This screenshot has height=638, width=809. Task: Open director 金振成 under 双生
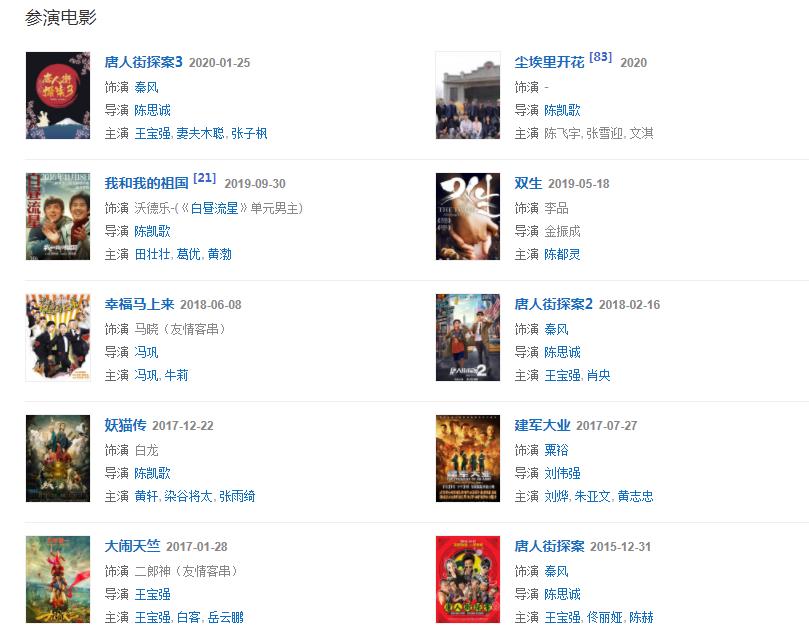[x=562, y=231]
